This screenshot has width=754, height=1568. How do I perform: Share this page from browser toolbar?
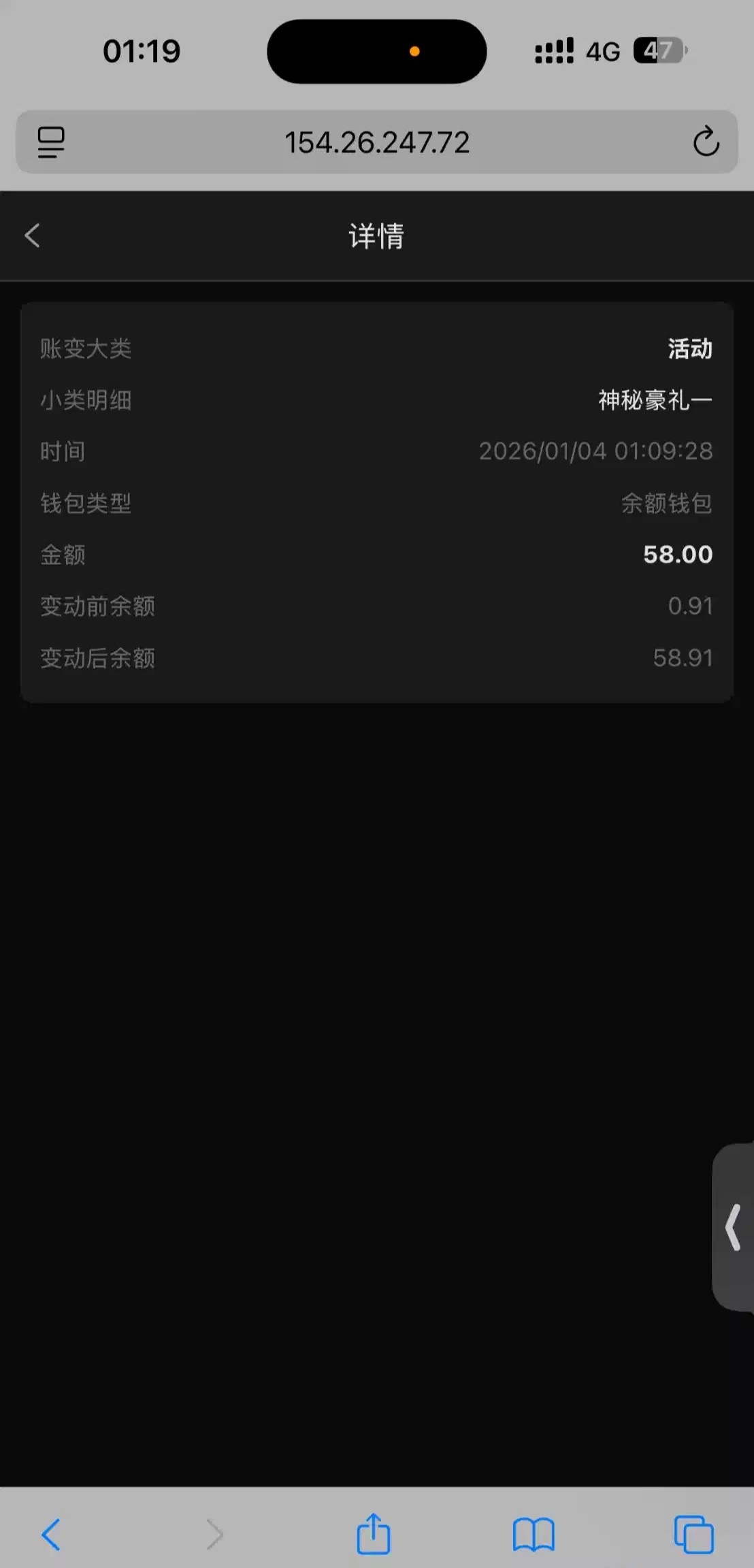coord(374,1533)
